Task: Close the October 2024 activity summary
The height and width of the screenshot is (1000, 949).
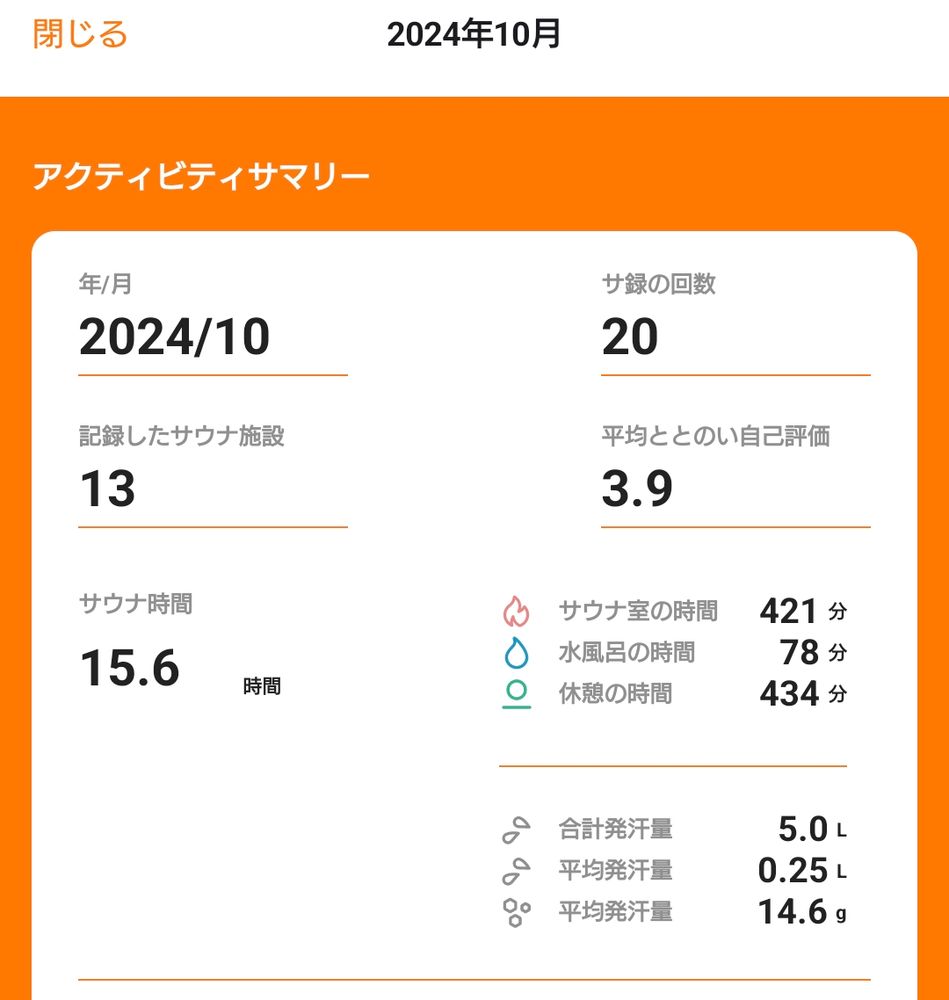Action: point(80,34)
